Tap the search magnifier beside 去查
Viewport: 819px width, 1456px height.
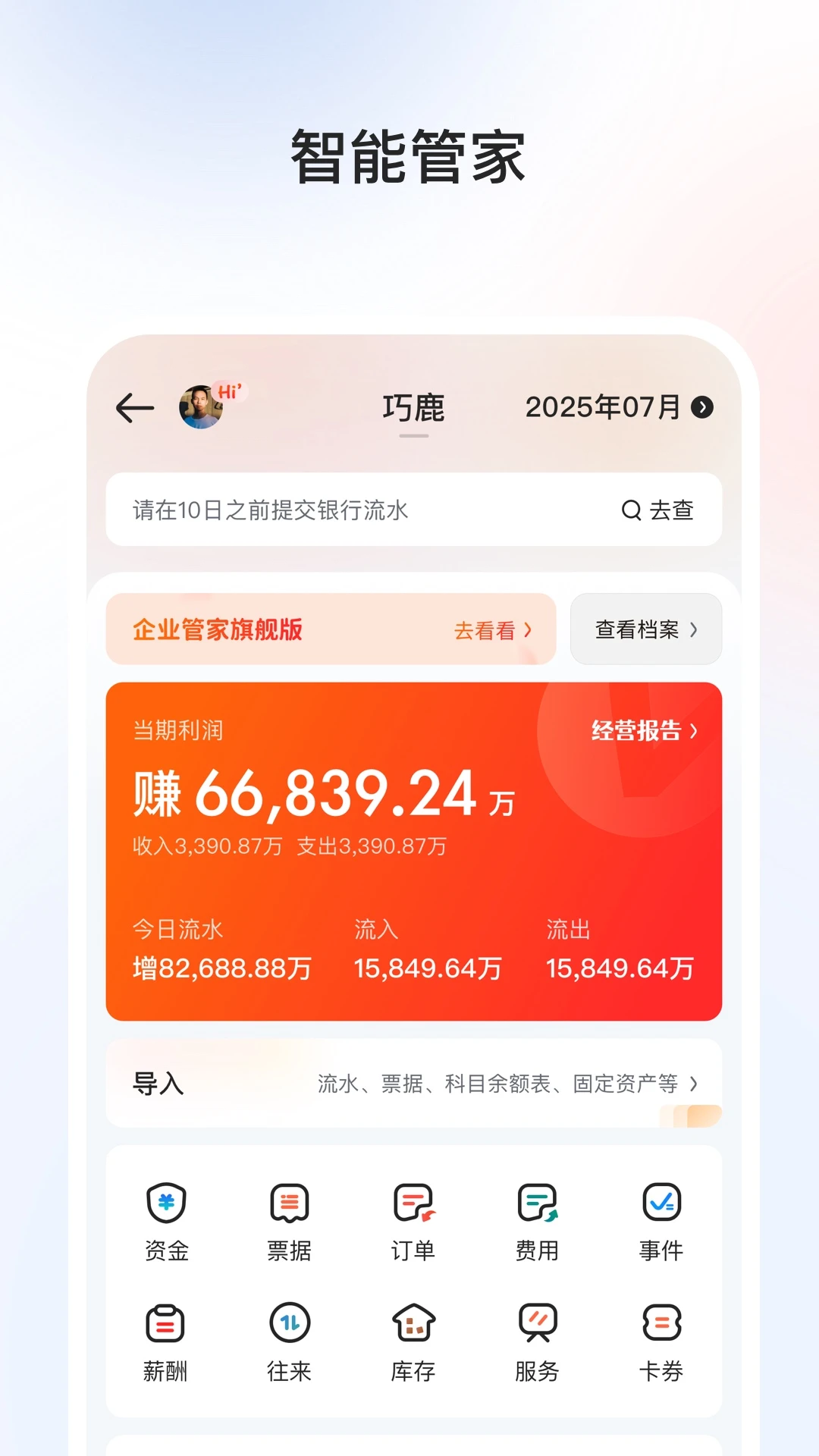(630, 510)
